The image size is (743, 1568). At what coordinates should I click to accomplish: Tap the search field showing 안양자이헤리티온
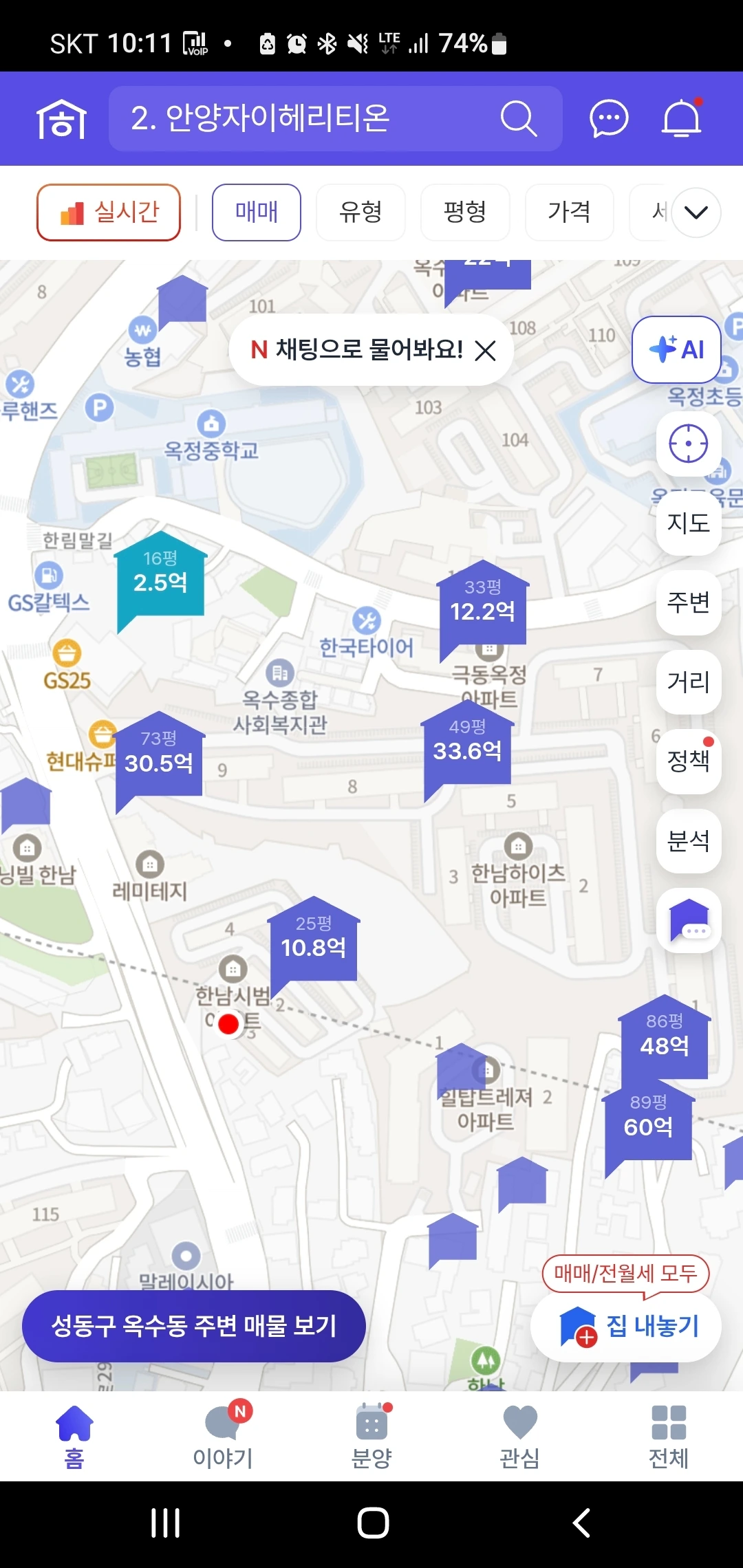tap(310, 118)
